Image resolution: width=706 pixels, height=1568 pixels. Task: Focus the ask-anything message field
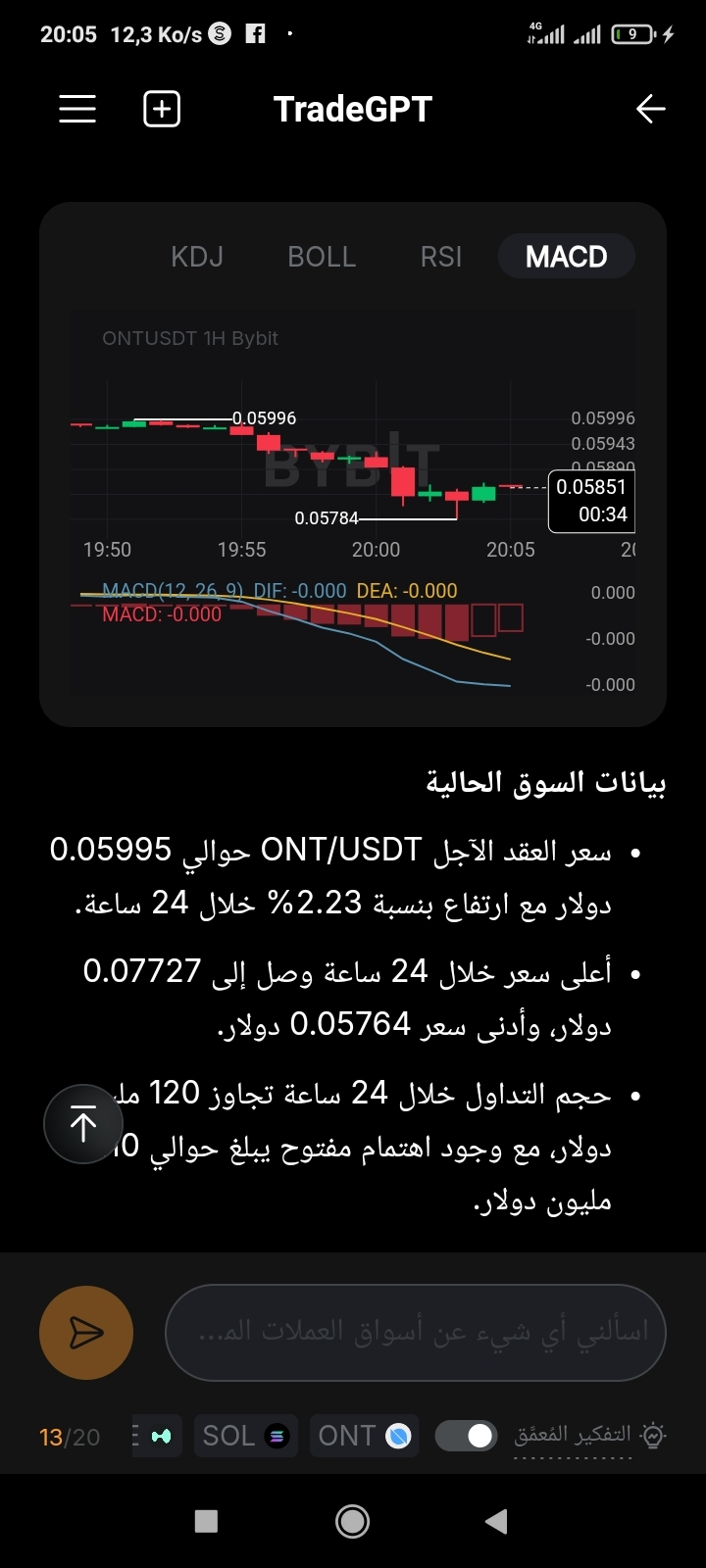(416, 1333)
